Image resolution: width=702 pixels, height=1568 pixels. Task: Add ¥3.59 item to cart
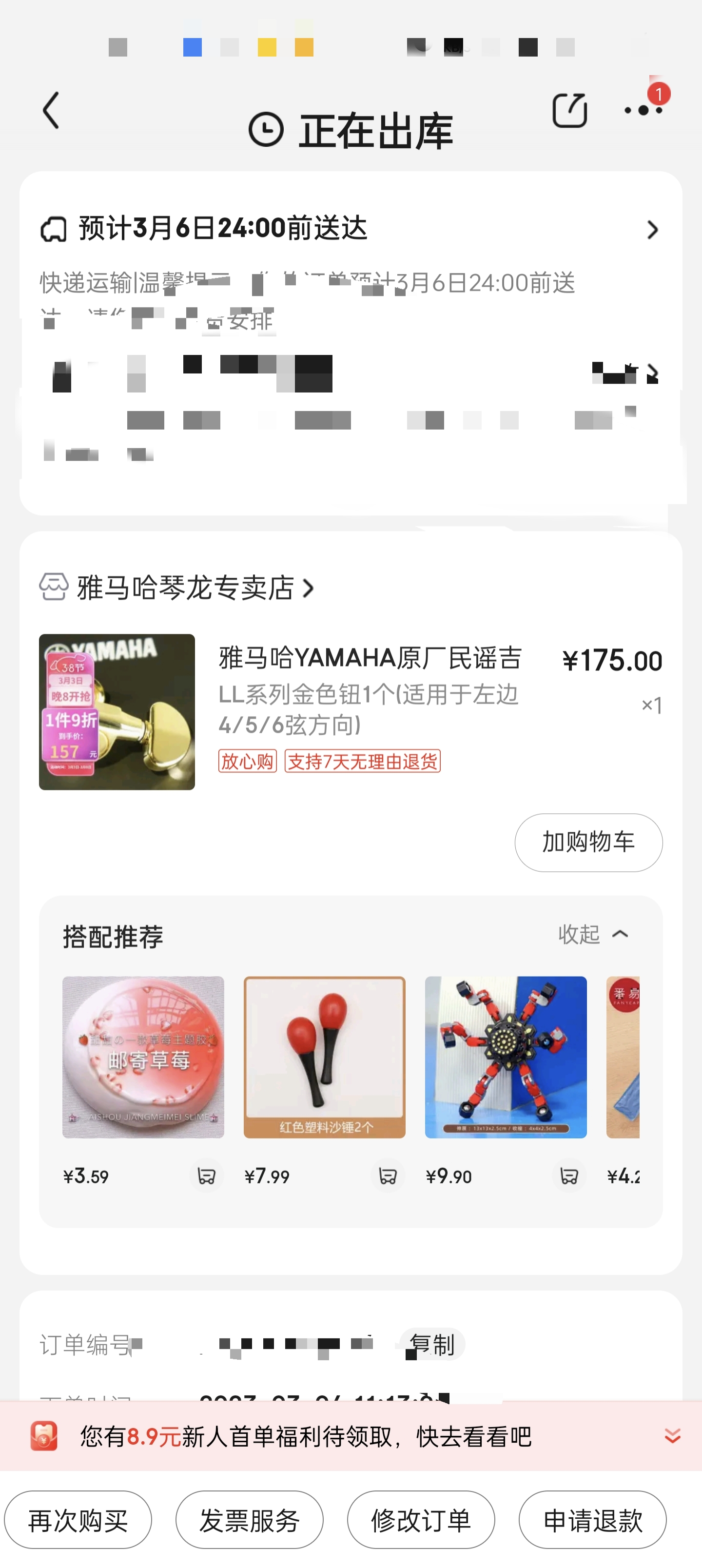click(206, 1176)
